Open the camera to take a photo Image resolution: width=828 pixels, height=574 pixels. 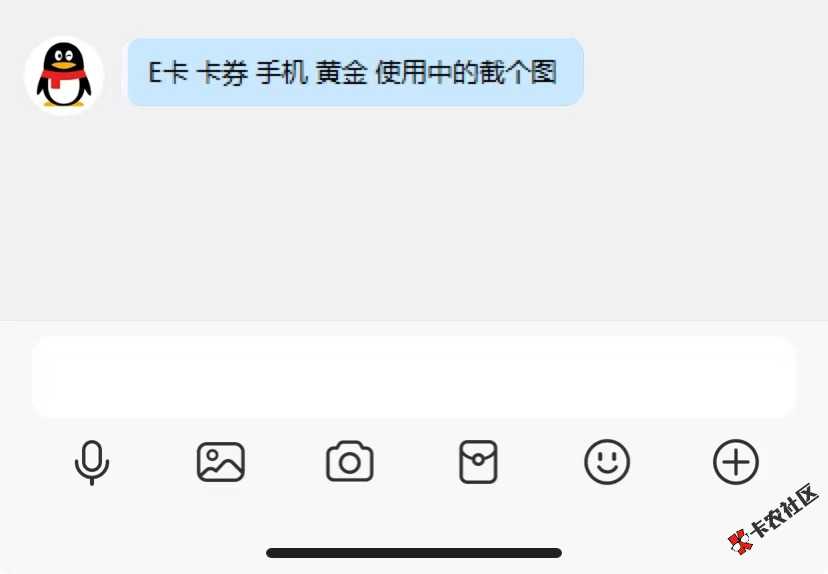pyautogui.click(x=350, y=462)
